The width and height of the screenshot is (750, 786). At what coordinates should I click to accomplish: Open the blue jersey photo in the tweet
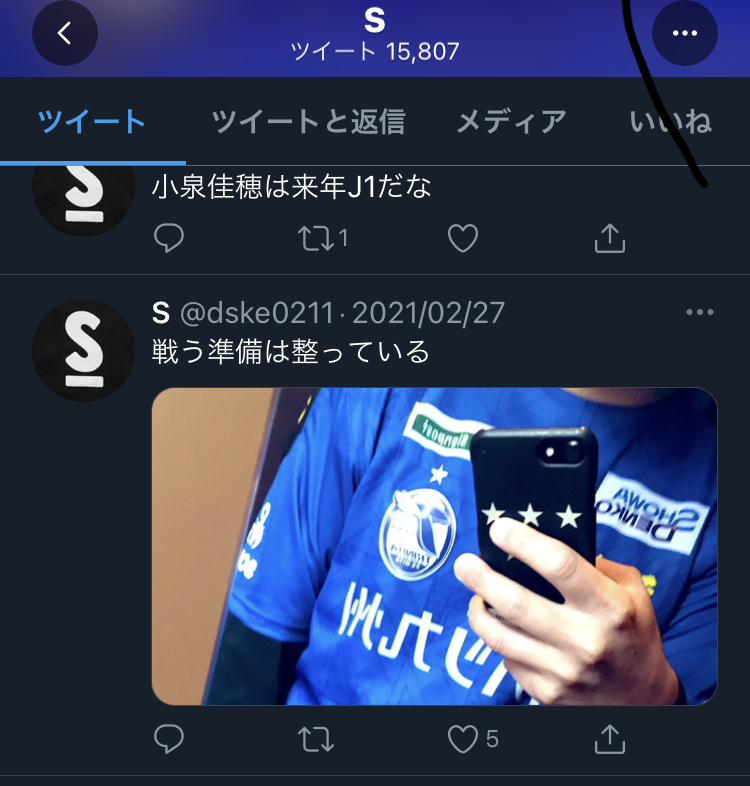(x=434, y=546)
